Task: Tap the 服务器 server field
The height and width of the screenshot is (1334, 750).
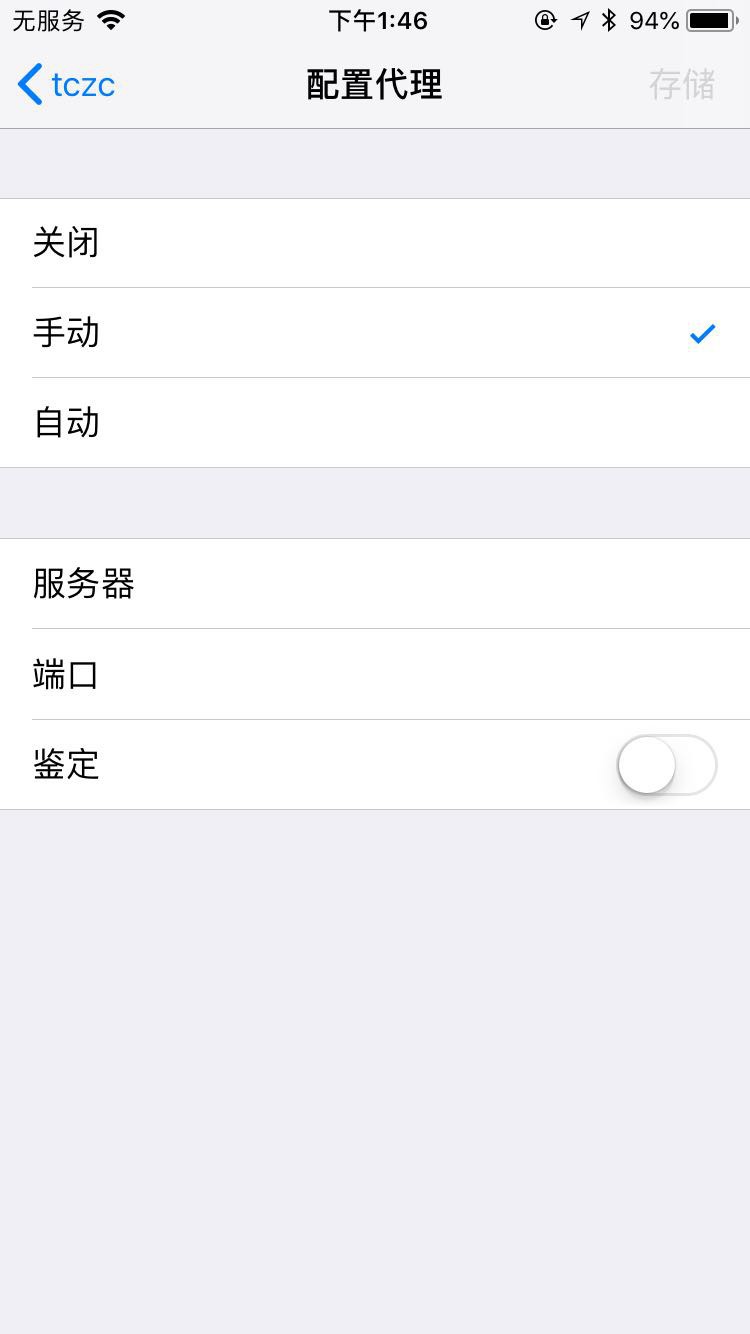Action: [x=375, y=584]
